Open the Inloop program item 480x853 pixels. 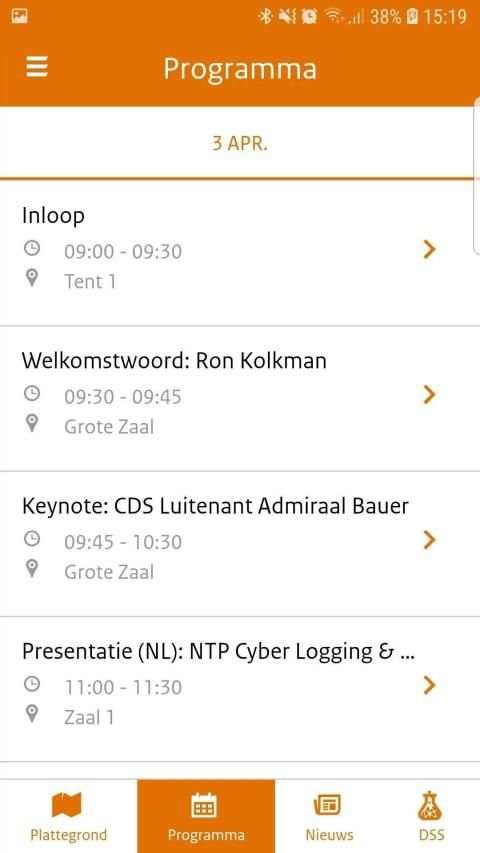pos(240,253)
